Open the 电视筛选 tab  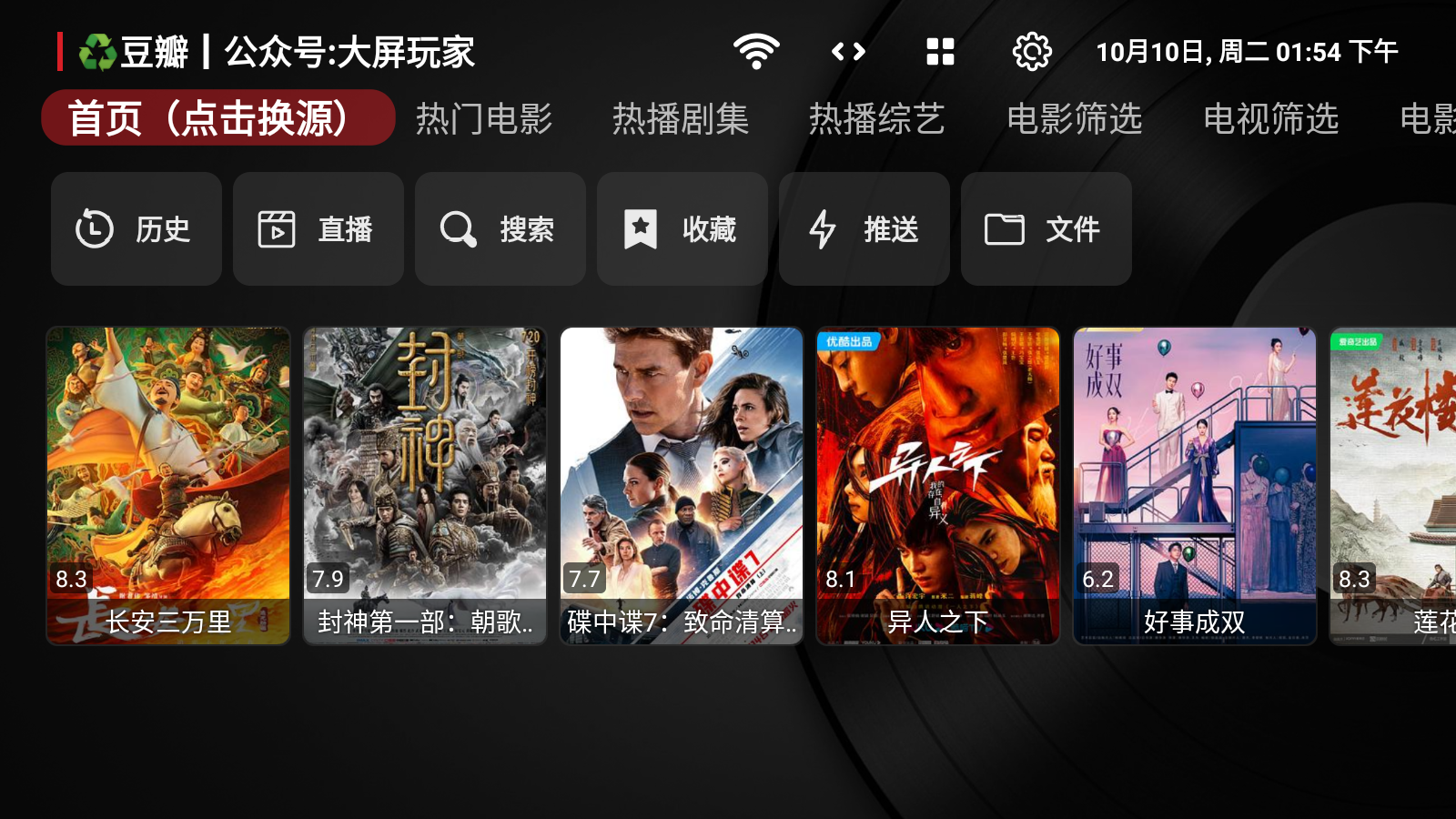point(1270,119)
